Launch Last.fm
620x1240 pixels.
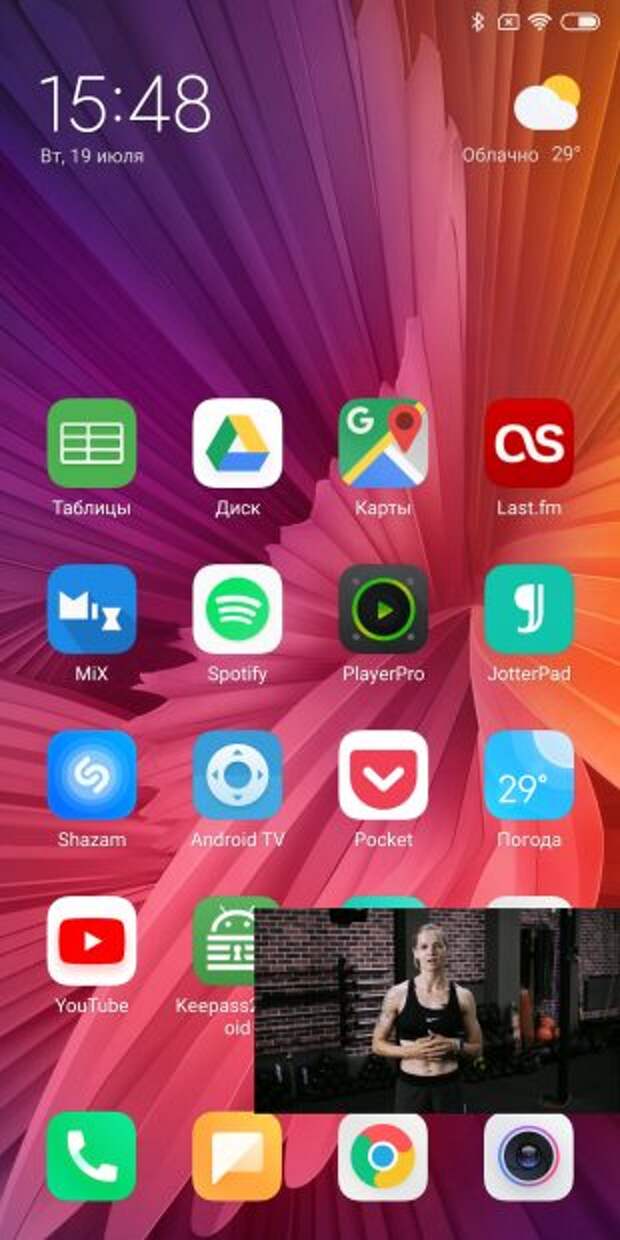point(529,443)
